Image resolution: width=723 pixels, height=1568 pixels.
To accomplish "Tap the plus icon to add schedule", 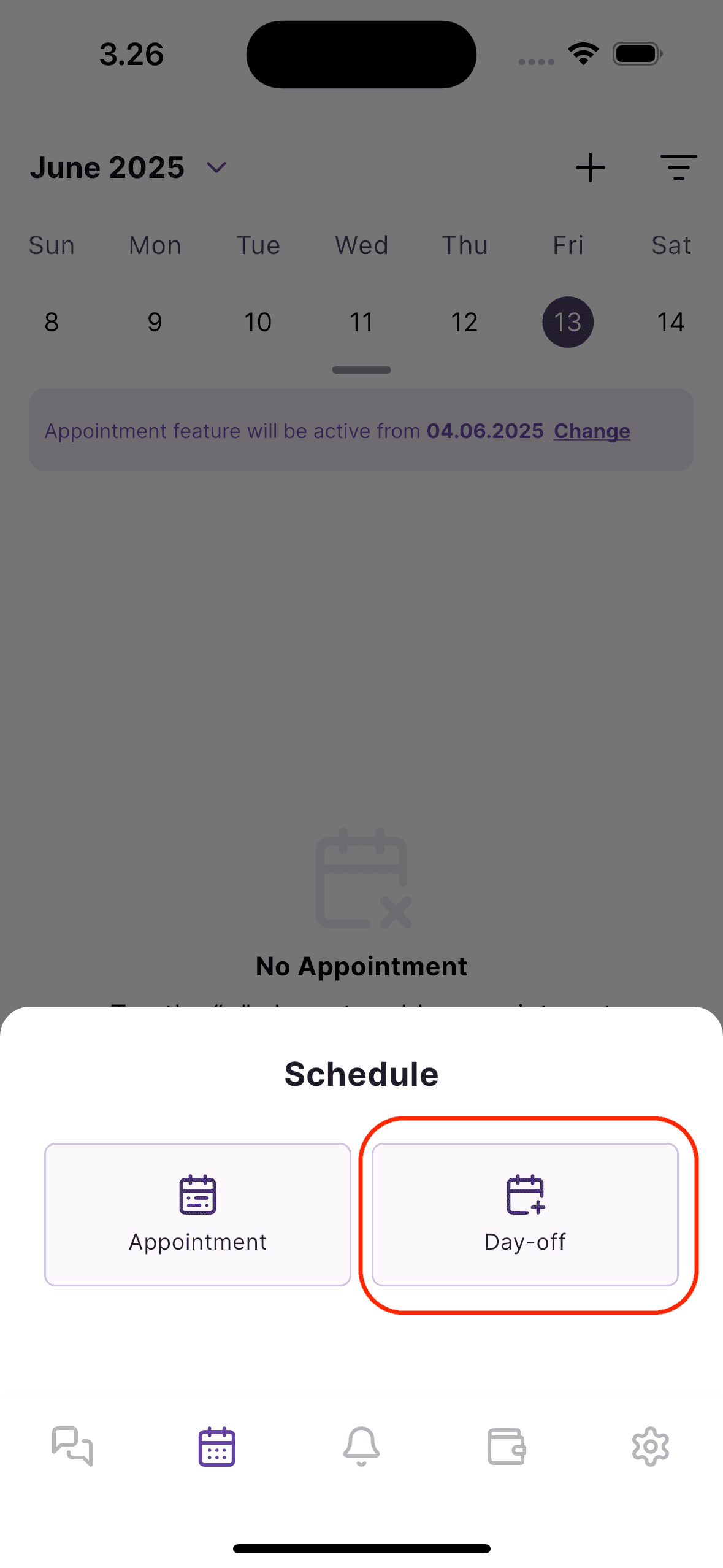I will 591,167.
